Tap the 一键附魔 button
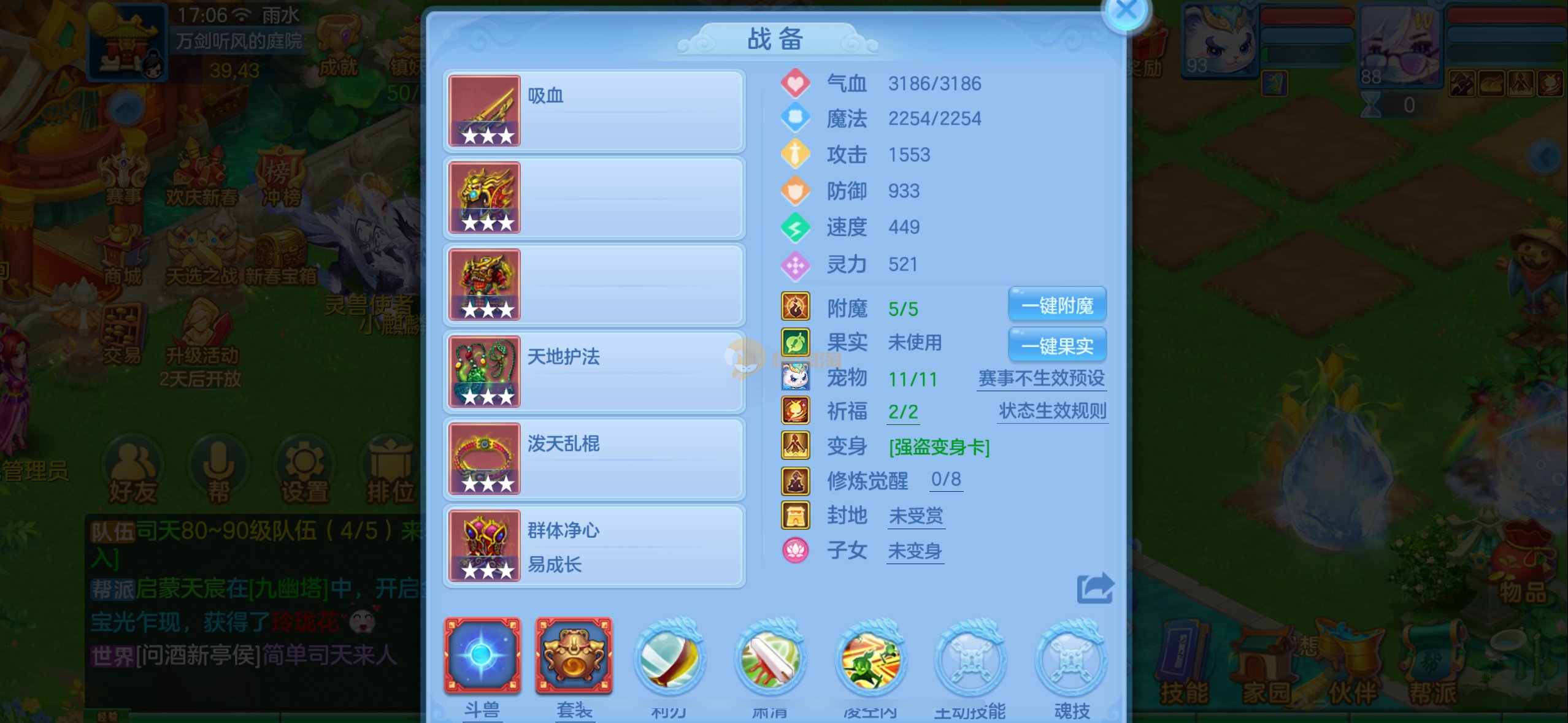The width and height of the screenshot is (1568, 723). (x=1056, y=305)
